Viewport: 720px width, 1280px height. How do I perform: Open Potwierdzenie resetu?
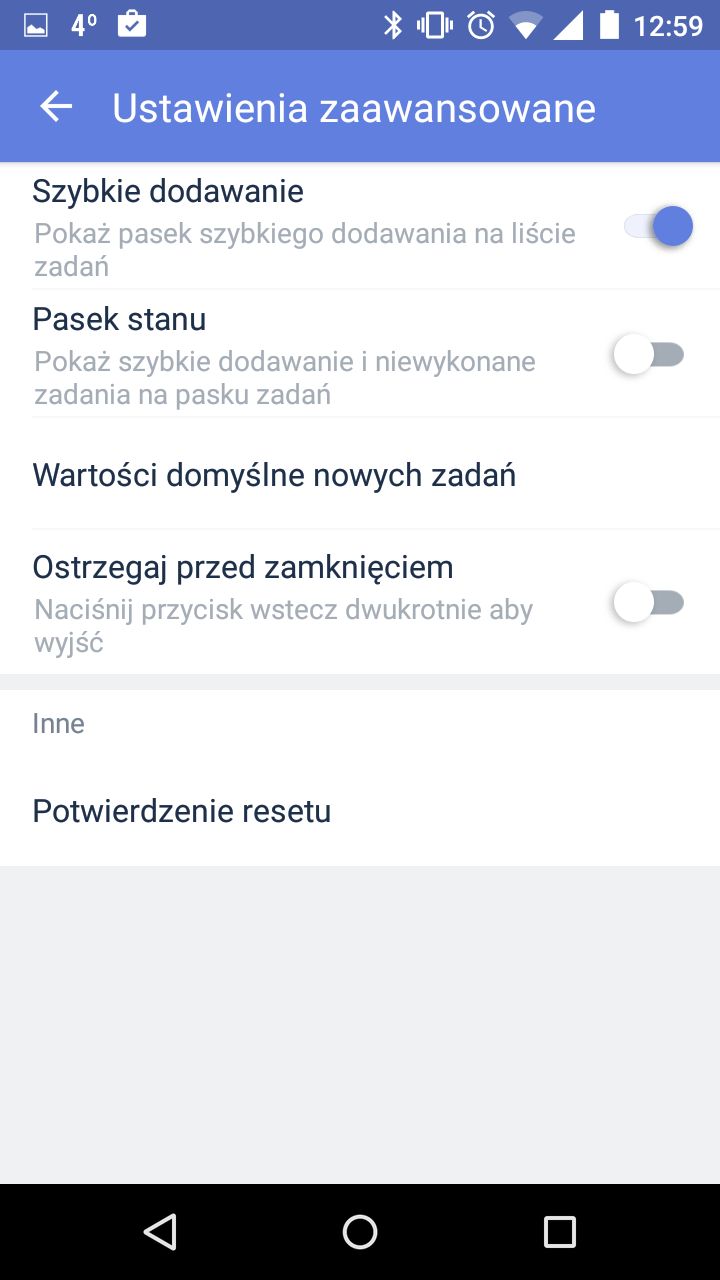[x=360, y=811]
